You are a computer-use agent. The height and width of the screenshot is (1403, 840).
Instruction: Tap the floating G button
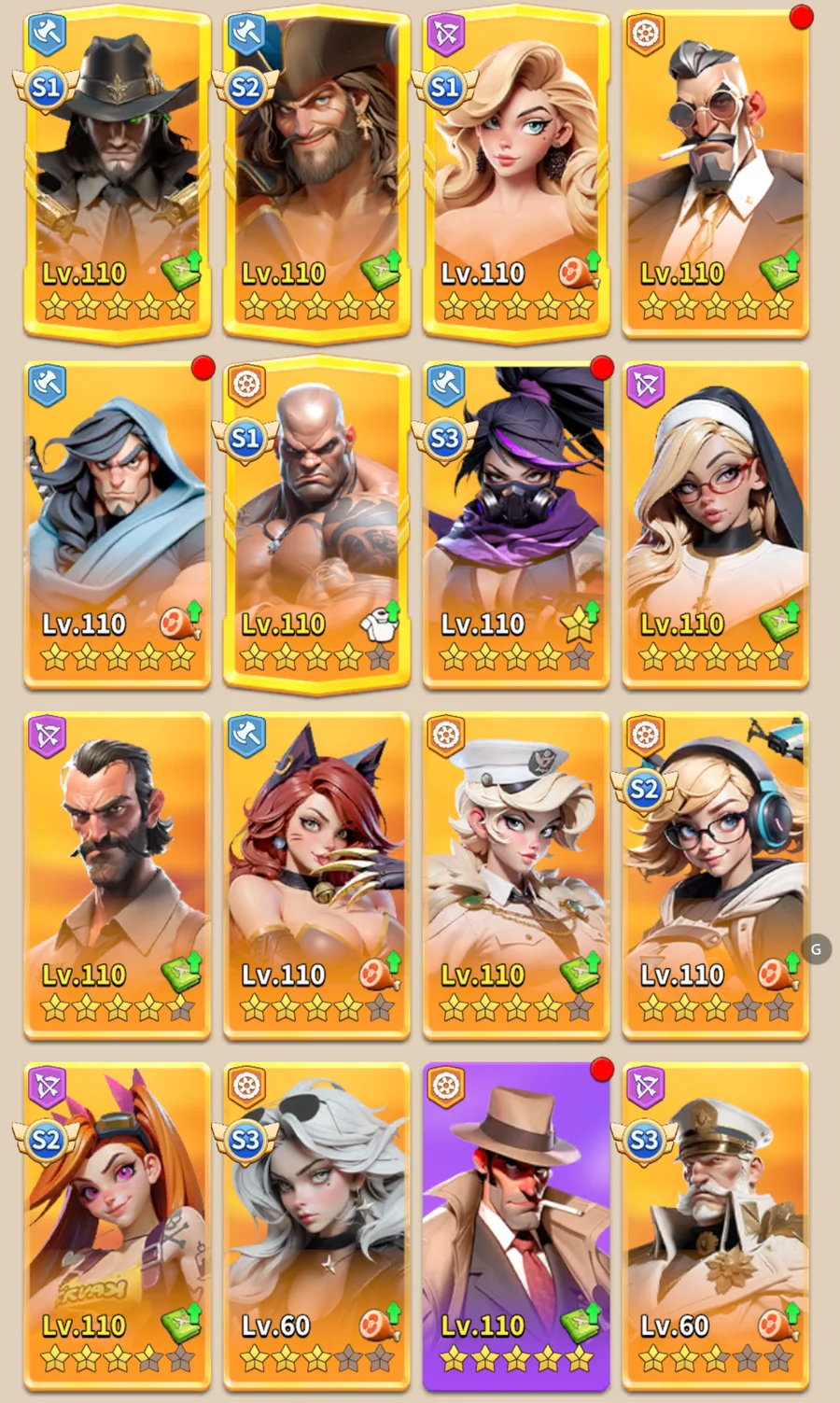[x=816, y=949]
